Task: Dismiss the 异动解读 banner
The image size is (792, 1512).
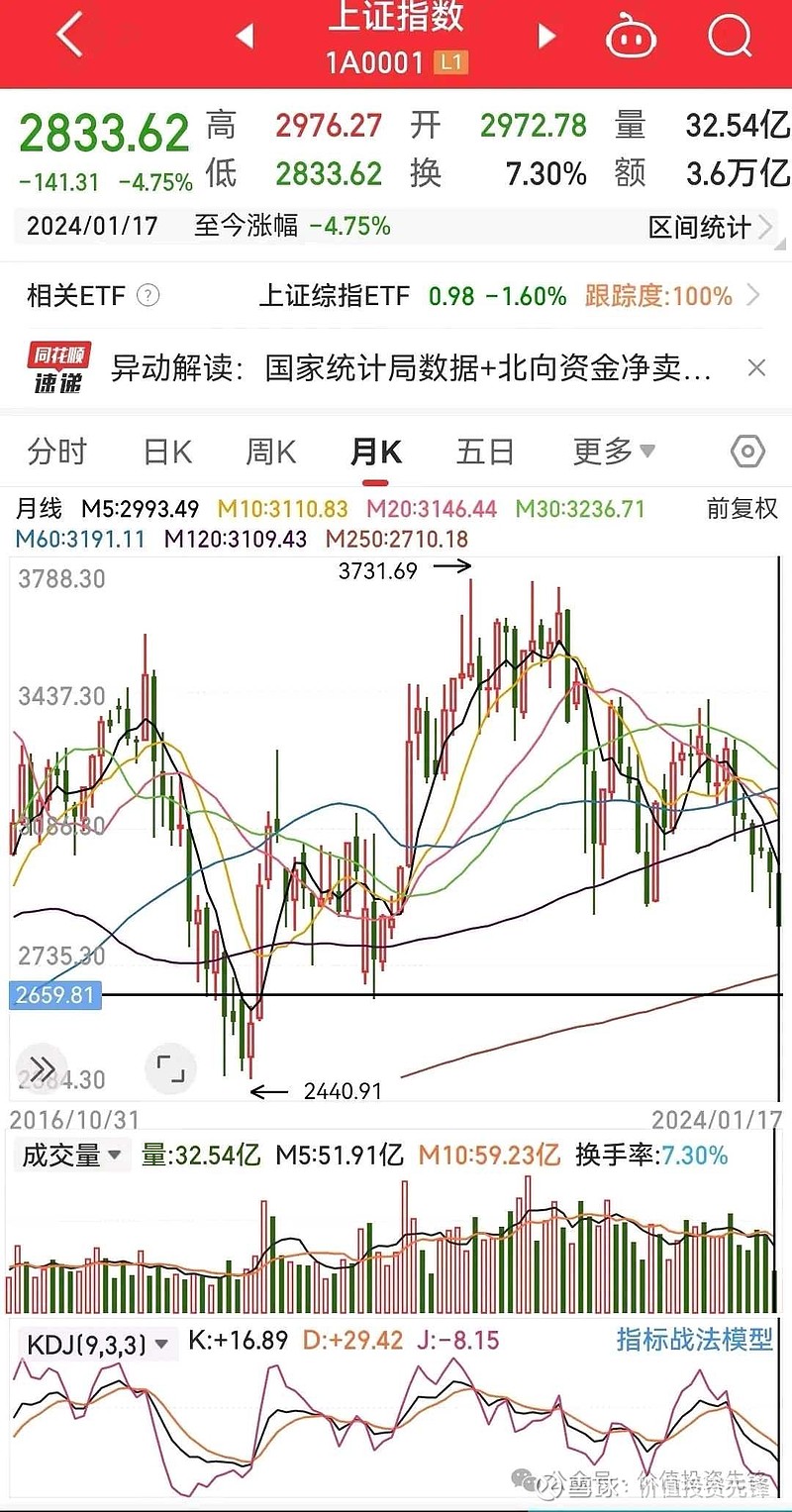Action: (x=756, y=368)
